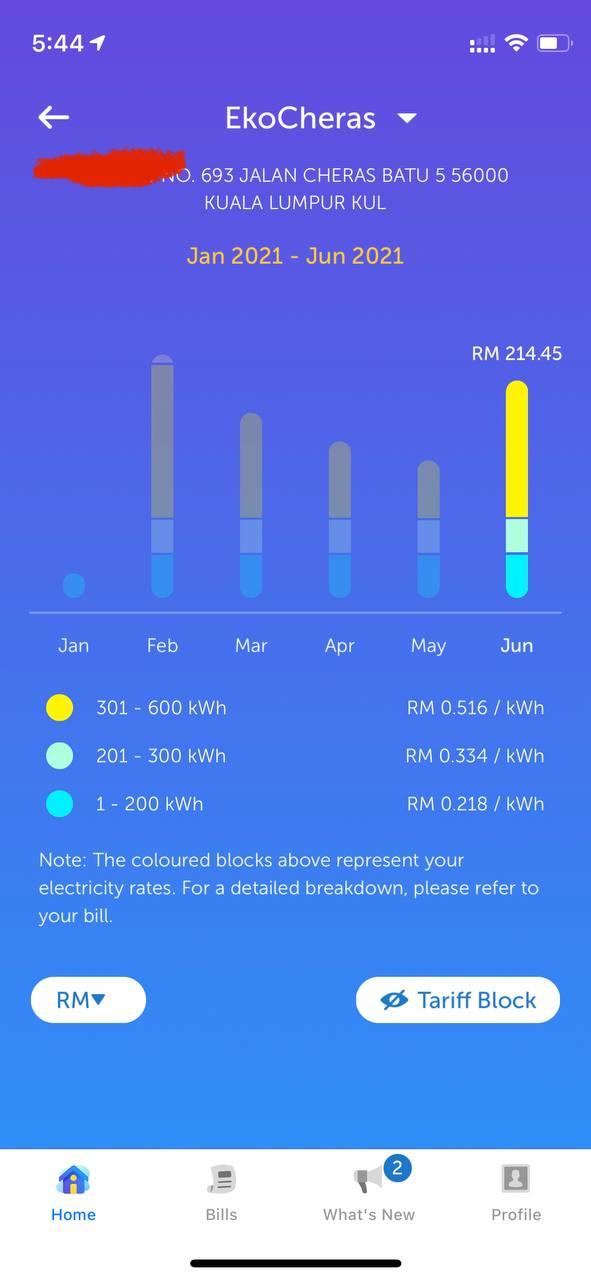Hide the Tariff Block view
The height and width of the screenshot is (1280, 591).
pos(458,1000)
